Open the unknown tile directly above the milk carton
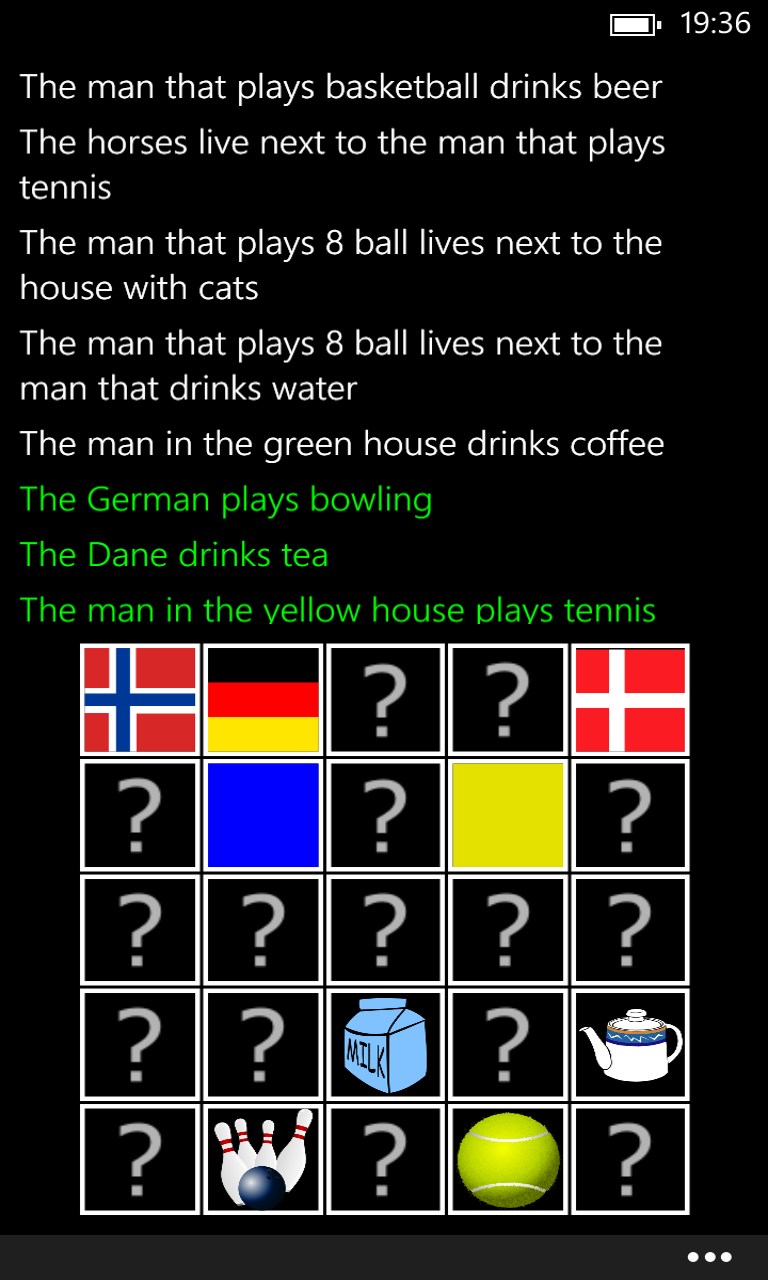 click(385, 930)
